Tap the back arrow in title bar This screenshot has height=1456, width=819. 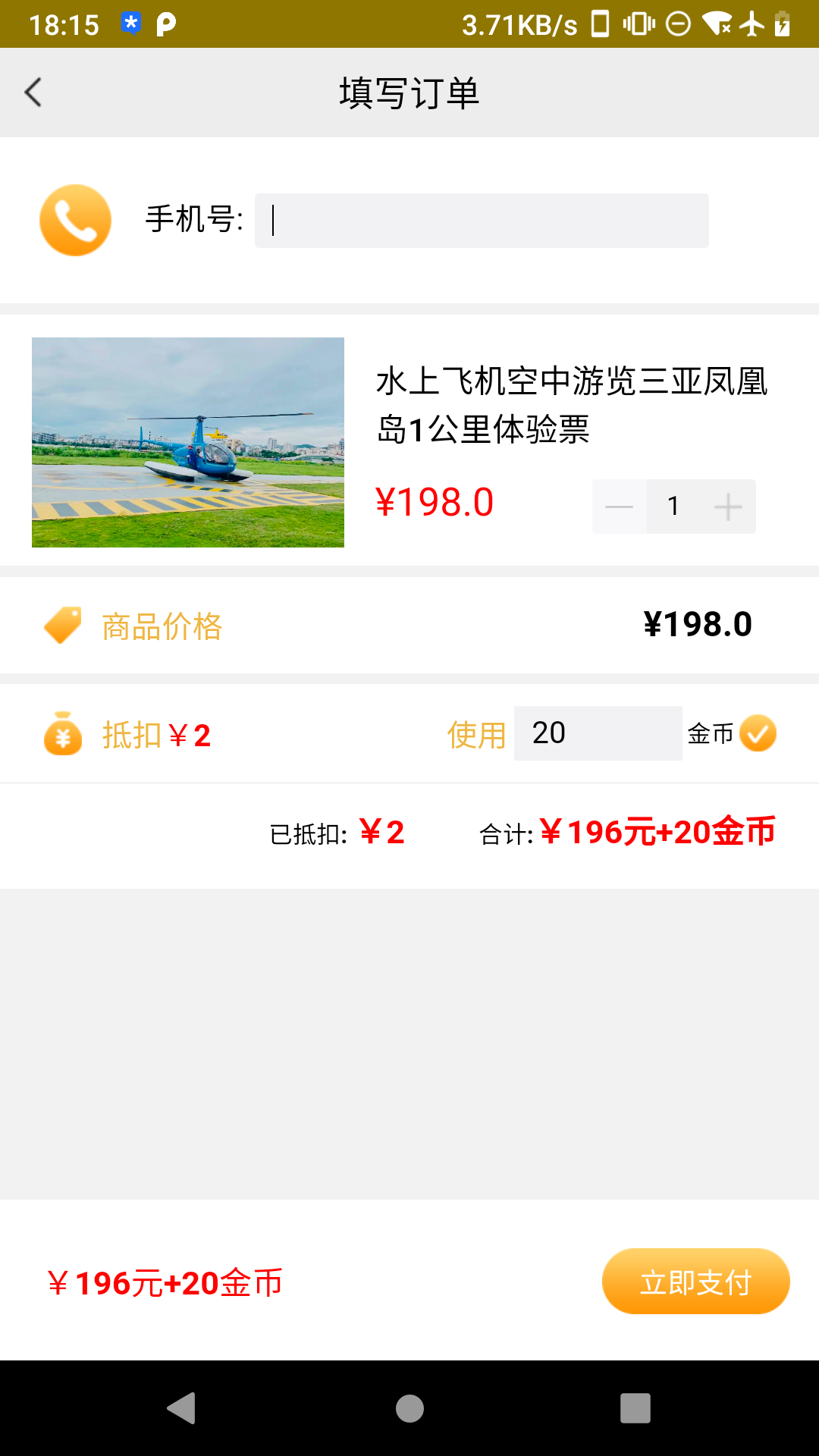[33, 92]
